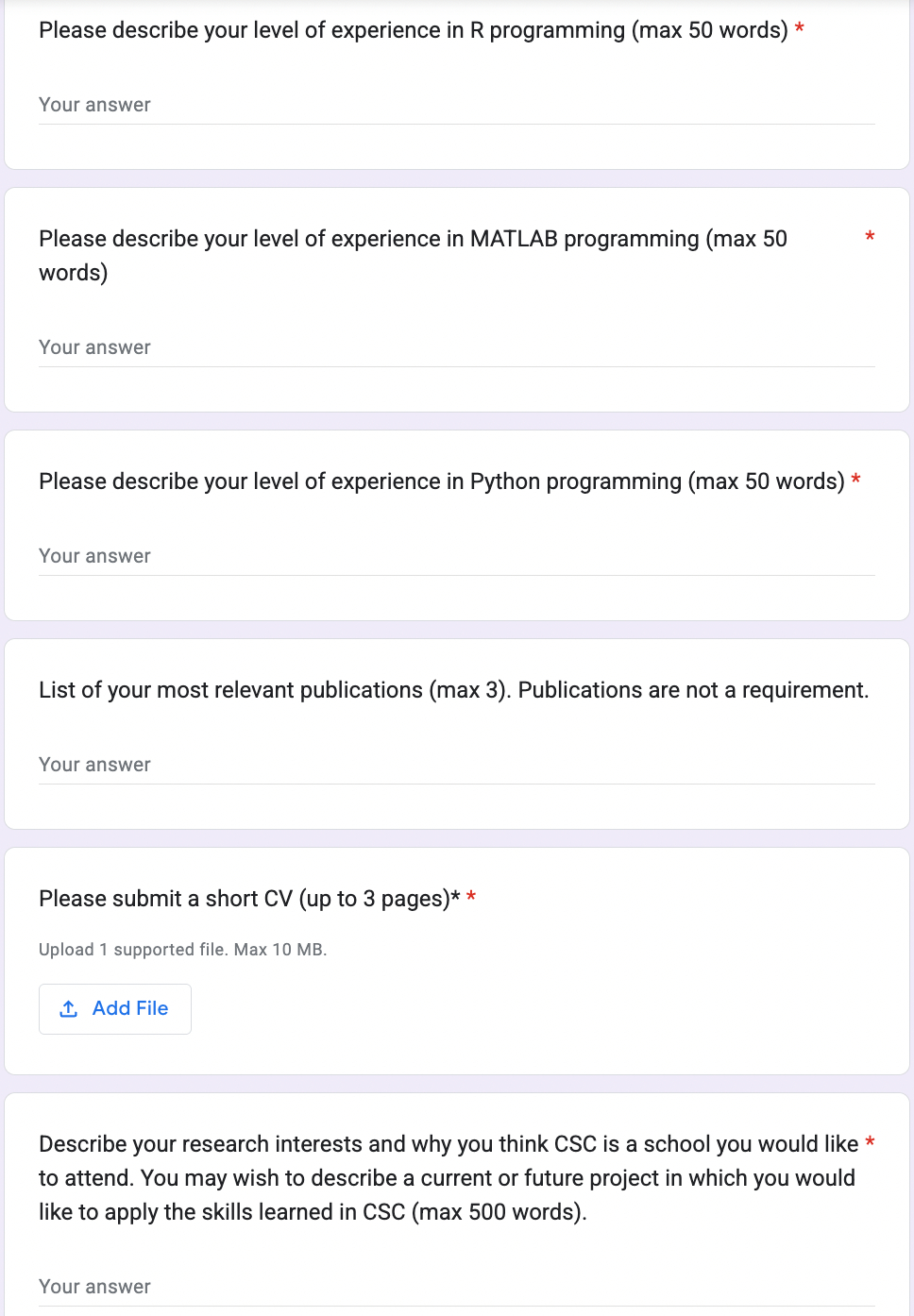This screenshot has height=1316, width=914.
Task: Select the Python programming experience answer field
Action: point(456,556)
